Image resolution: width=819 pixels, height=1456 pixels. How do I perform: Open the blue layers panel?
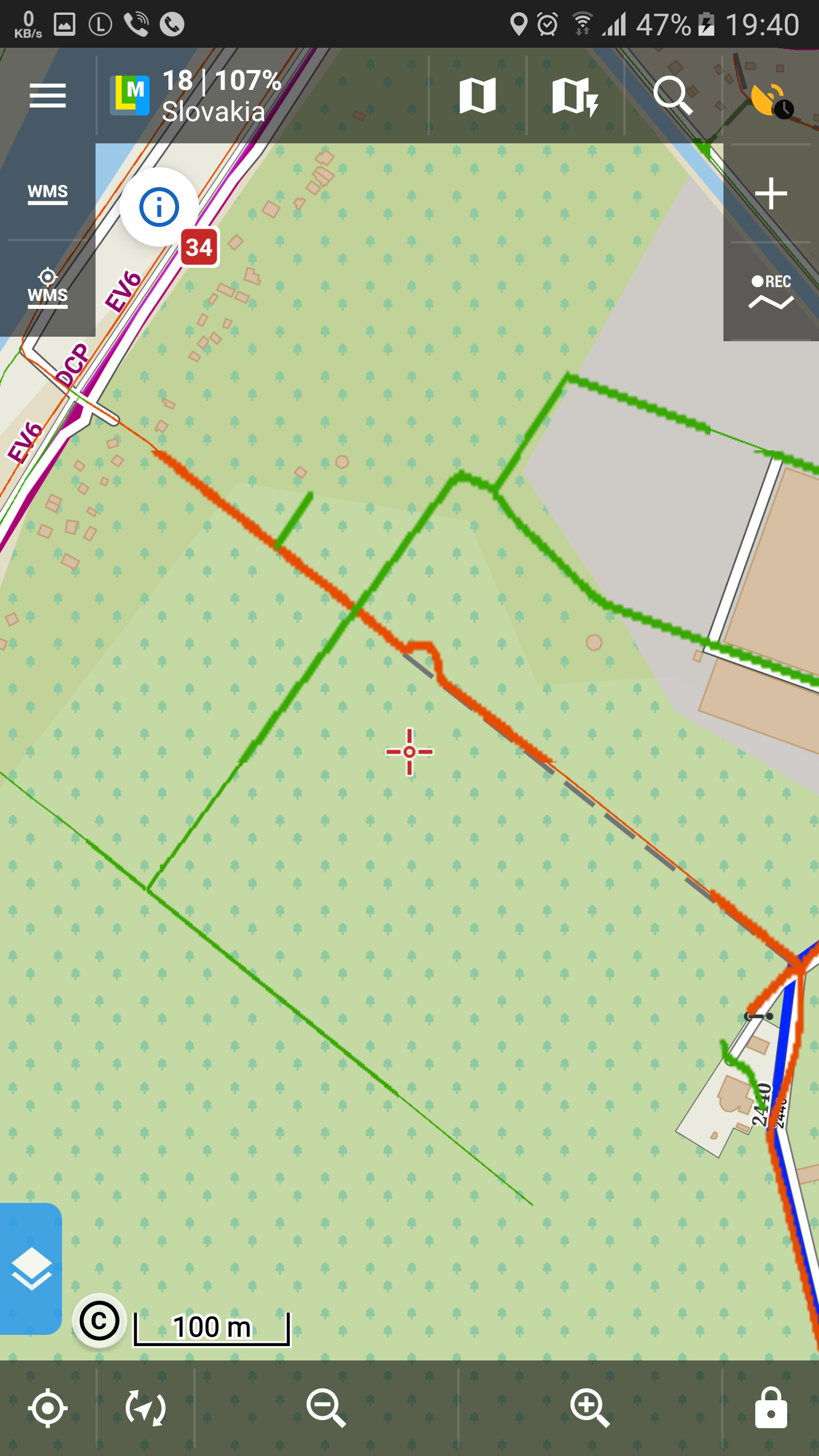[x=31, y=1268]
